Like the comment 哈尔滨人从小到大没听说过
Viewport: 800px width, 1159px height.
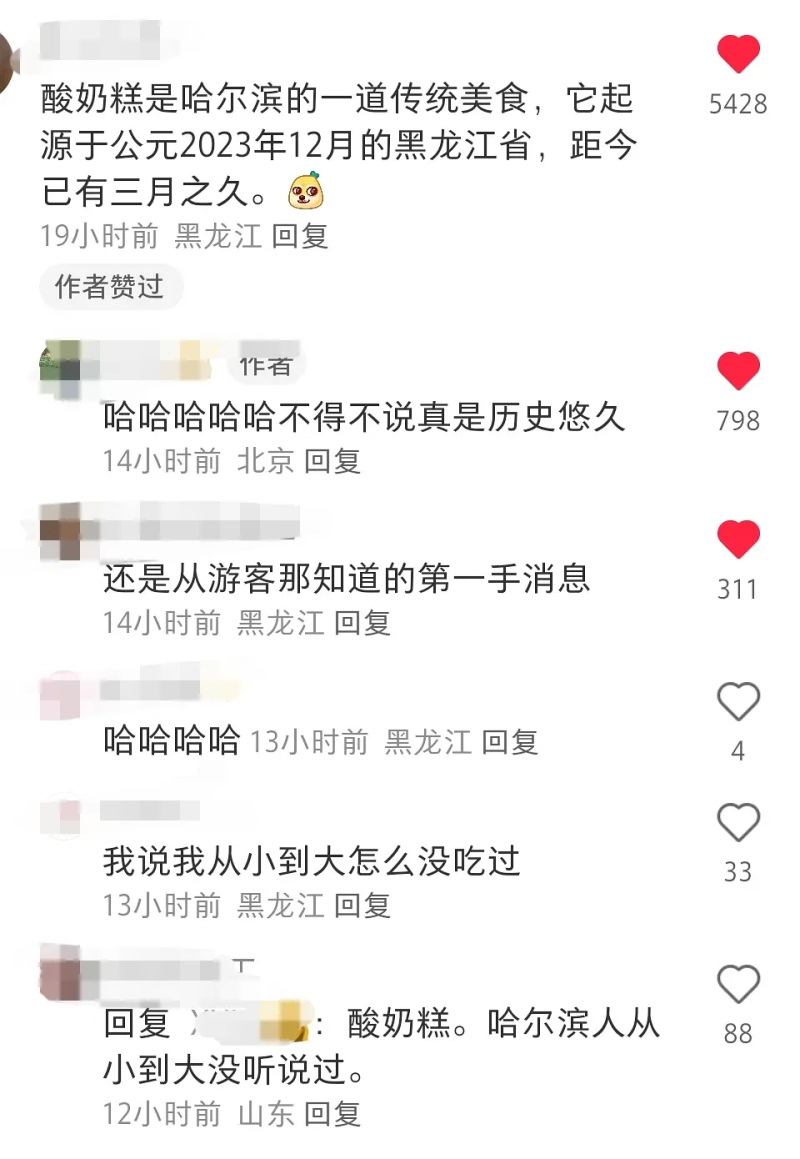point(739,985)
